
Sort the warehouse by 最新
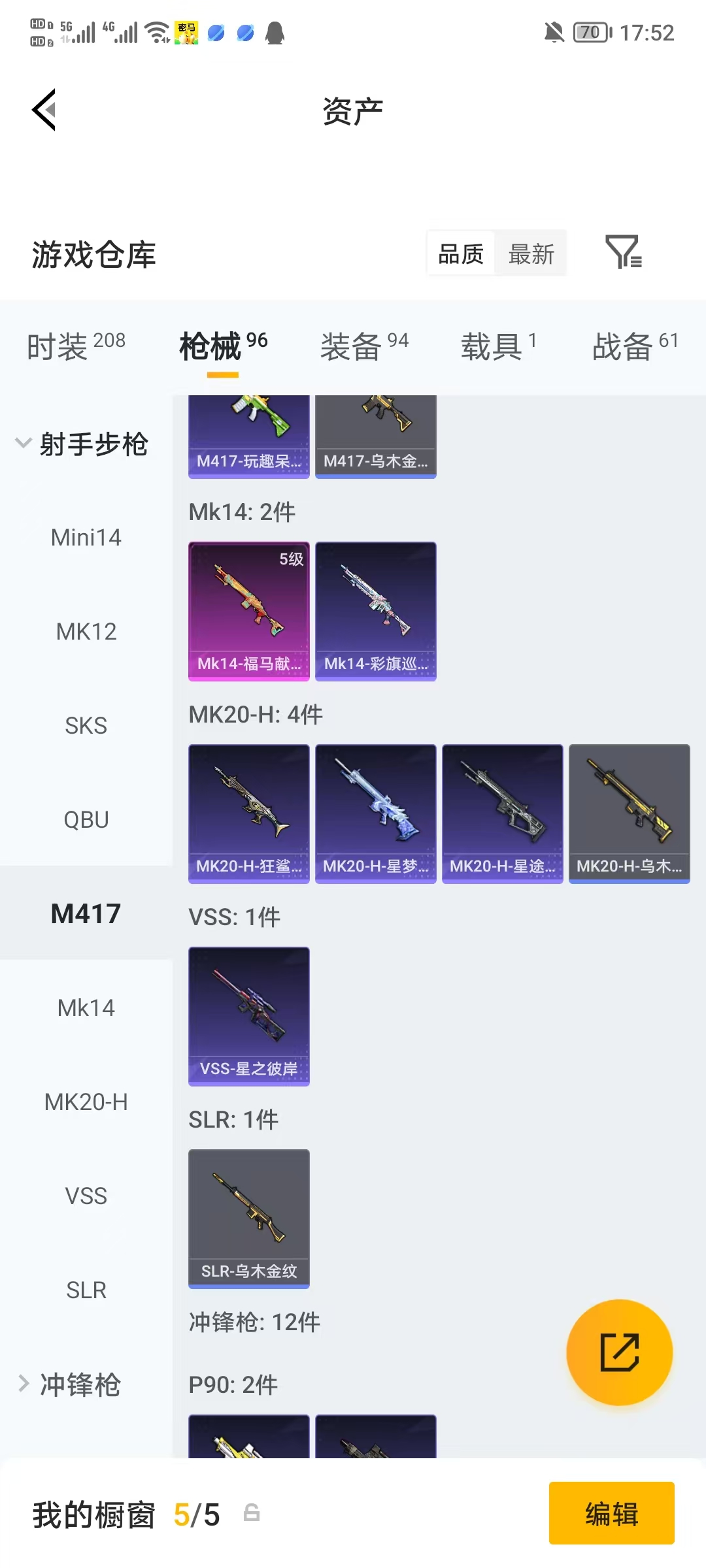click(x=531, y=253)
